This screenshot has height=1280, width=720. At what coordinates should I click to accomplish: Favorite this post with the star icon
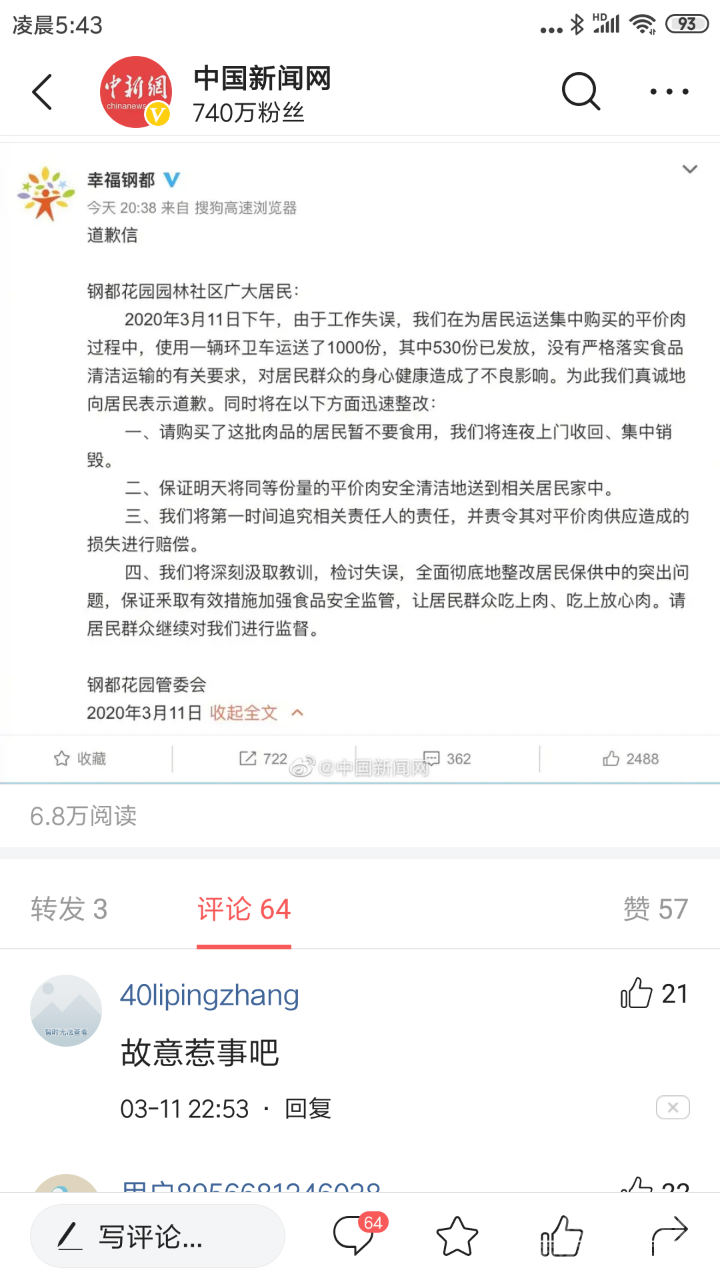click(457, 1236)
